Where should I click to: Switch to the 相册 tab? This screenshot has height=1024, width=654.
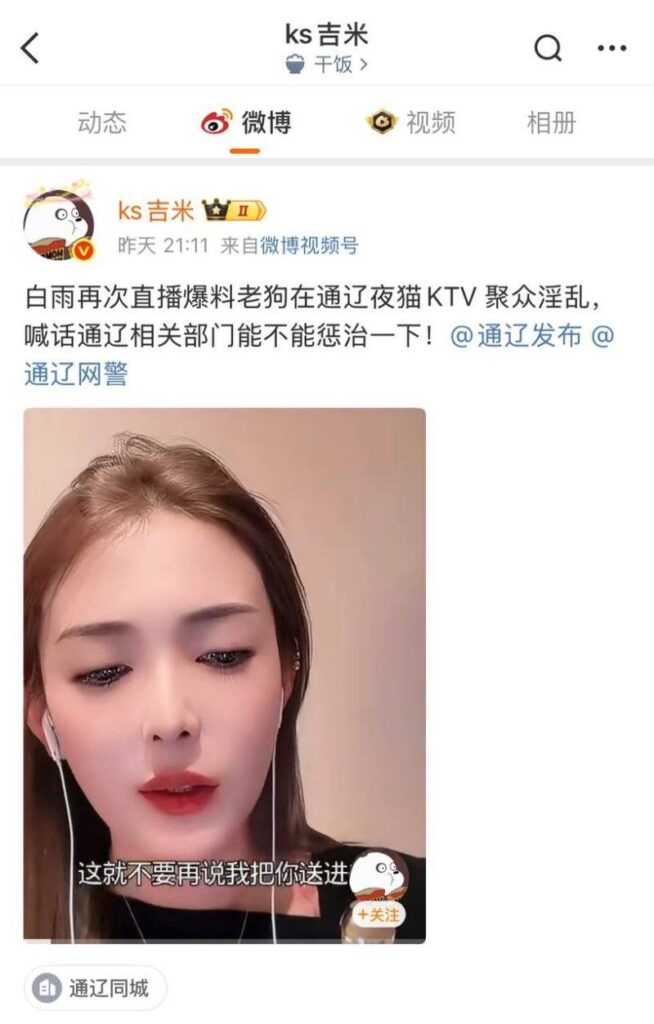pyautogui.click(x=551, y=123)
